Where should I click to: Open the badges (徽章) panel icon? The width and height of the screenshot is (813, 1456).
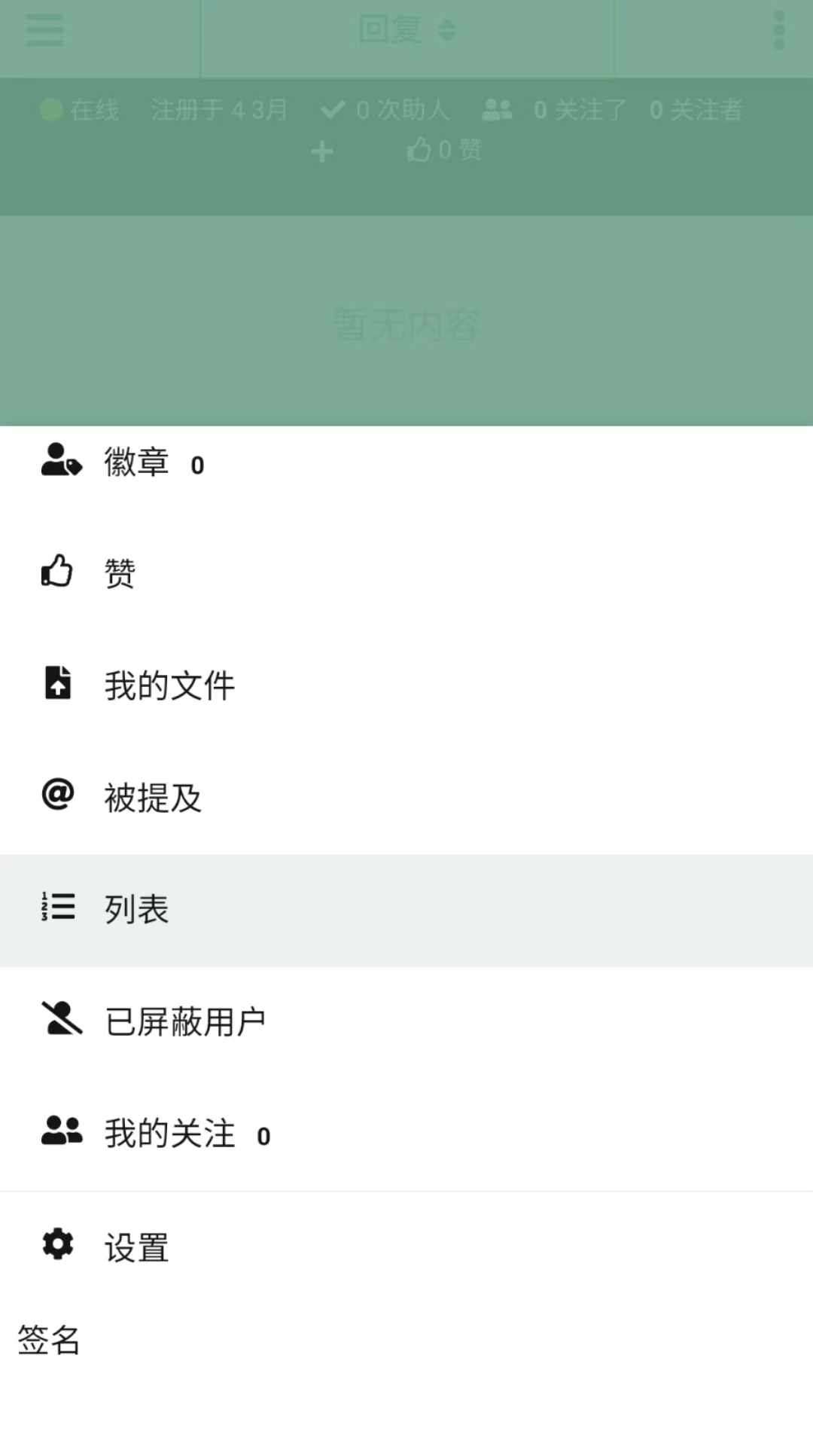(x=59, y=462)
